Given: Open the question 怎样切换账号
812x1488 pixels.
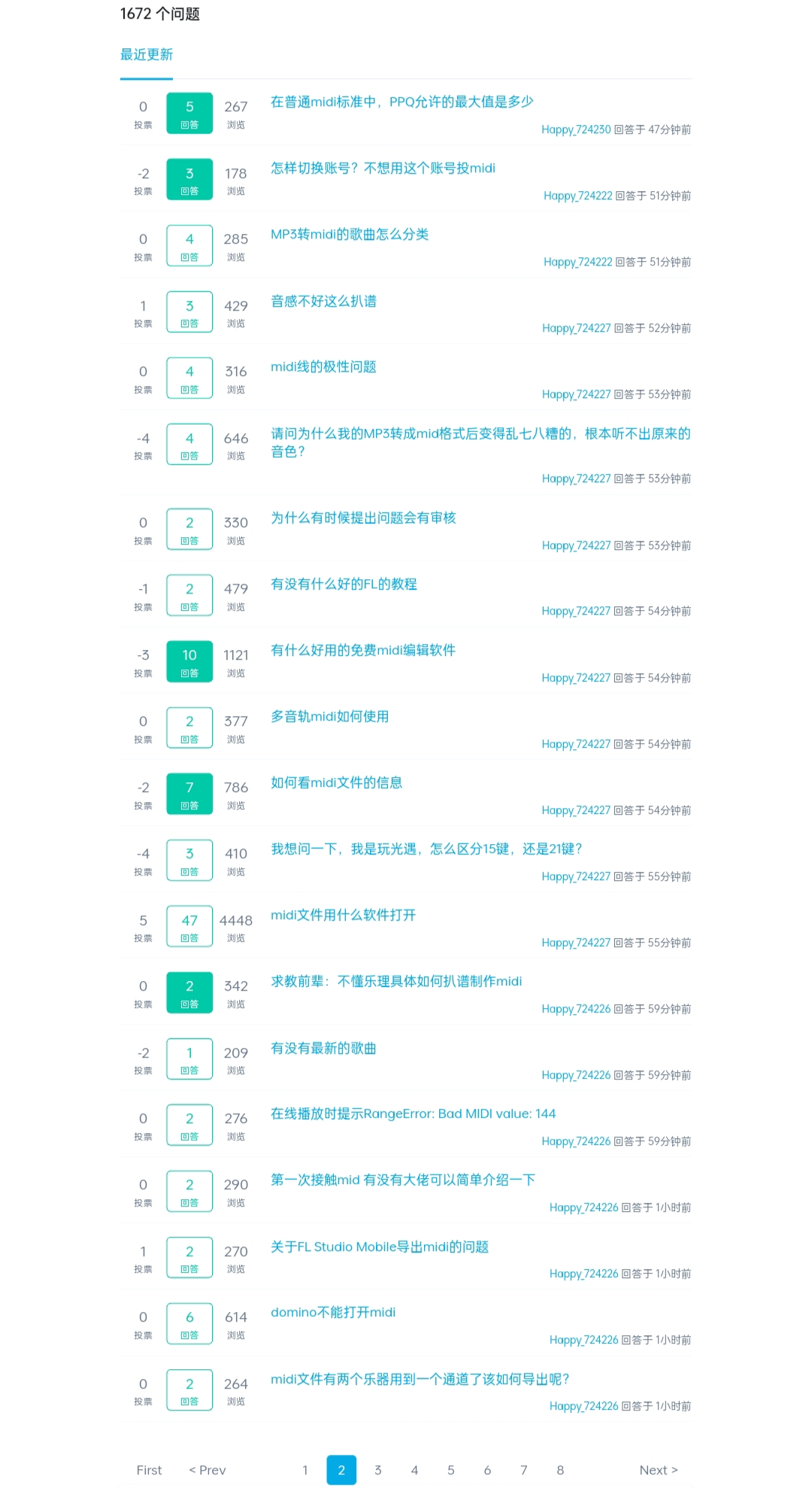Looking at the screenshot, I should tap(383, 168).
